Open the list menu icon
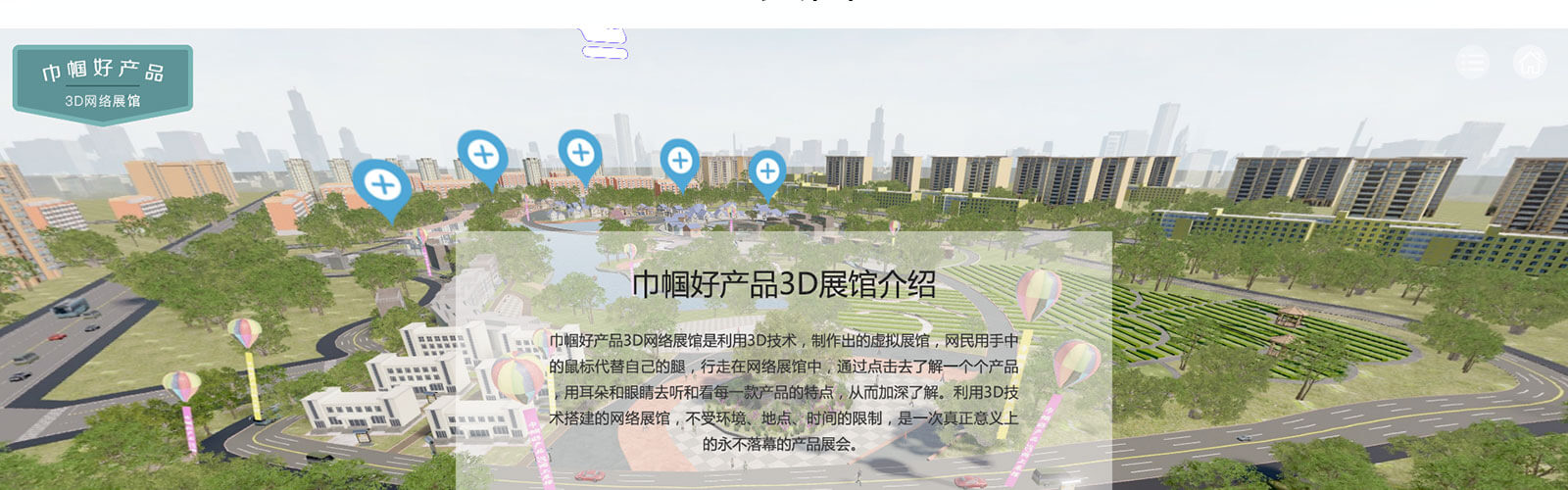This screenshot has height=490, width=1568. coord(1471,62)
